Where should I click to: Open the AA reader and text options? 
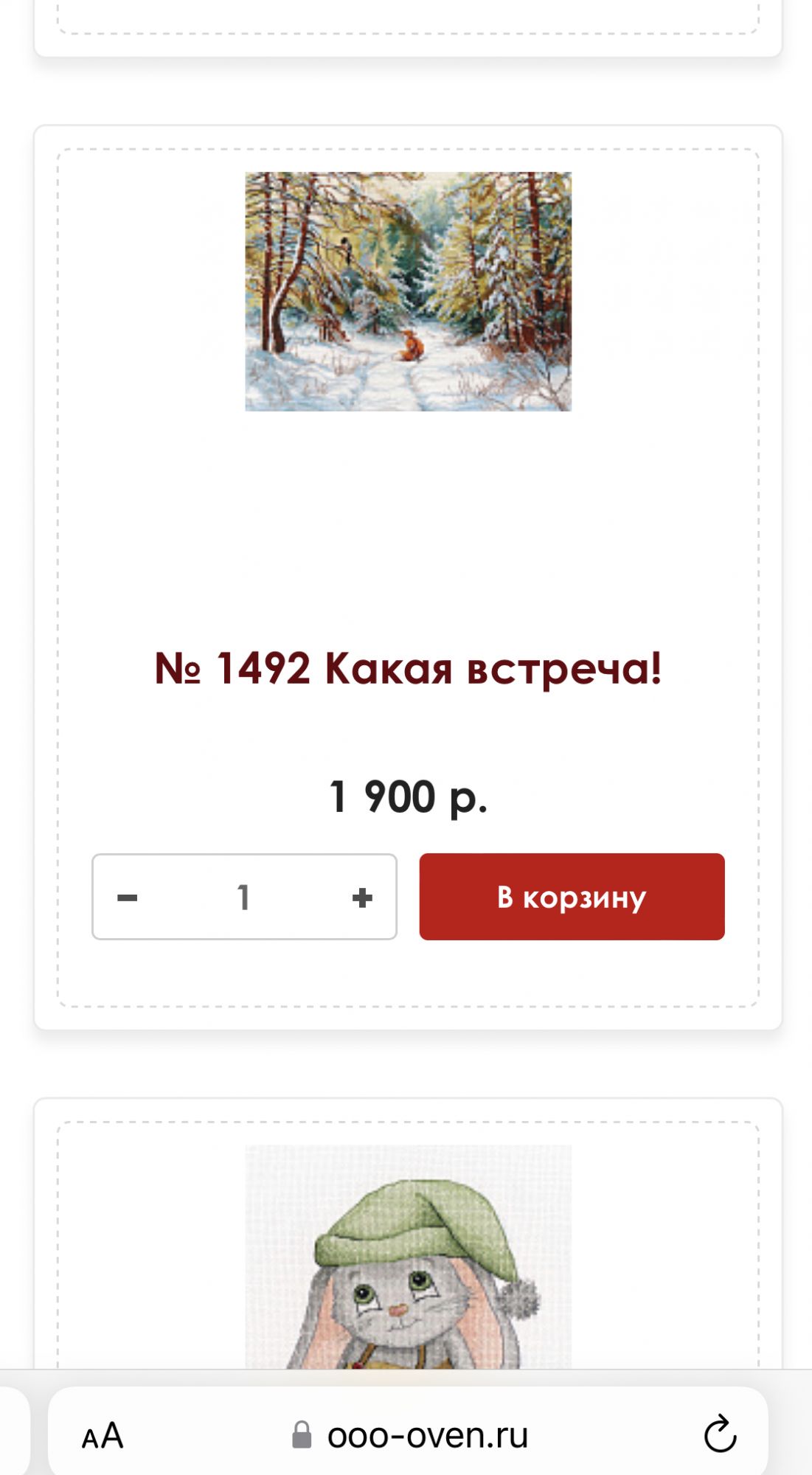click(x=103, y=1435)
